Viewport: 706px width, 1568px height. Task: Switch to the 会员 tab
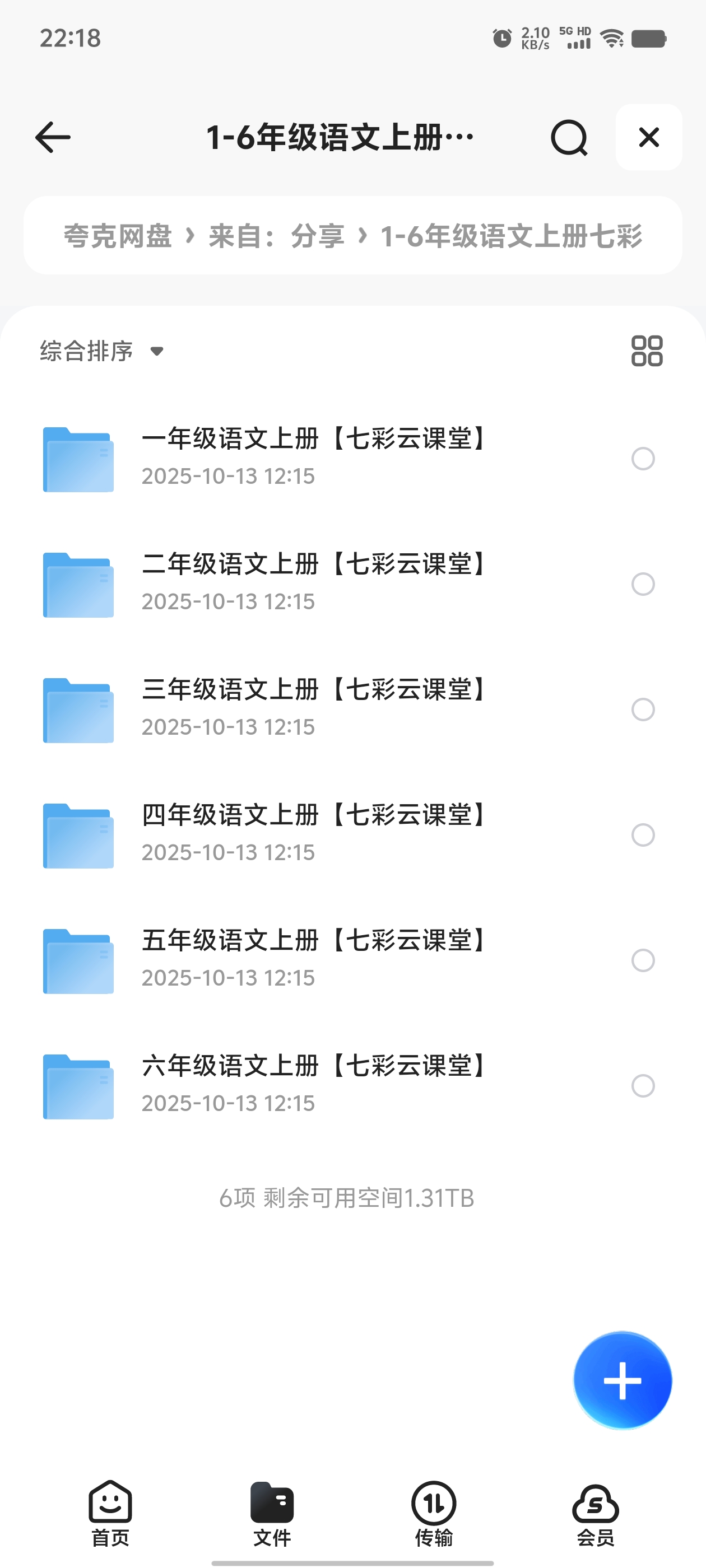pos(595,1513)
